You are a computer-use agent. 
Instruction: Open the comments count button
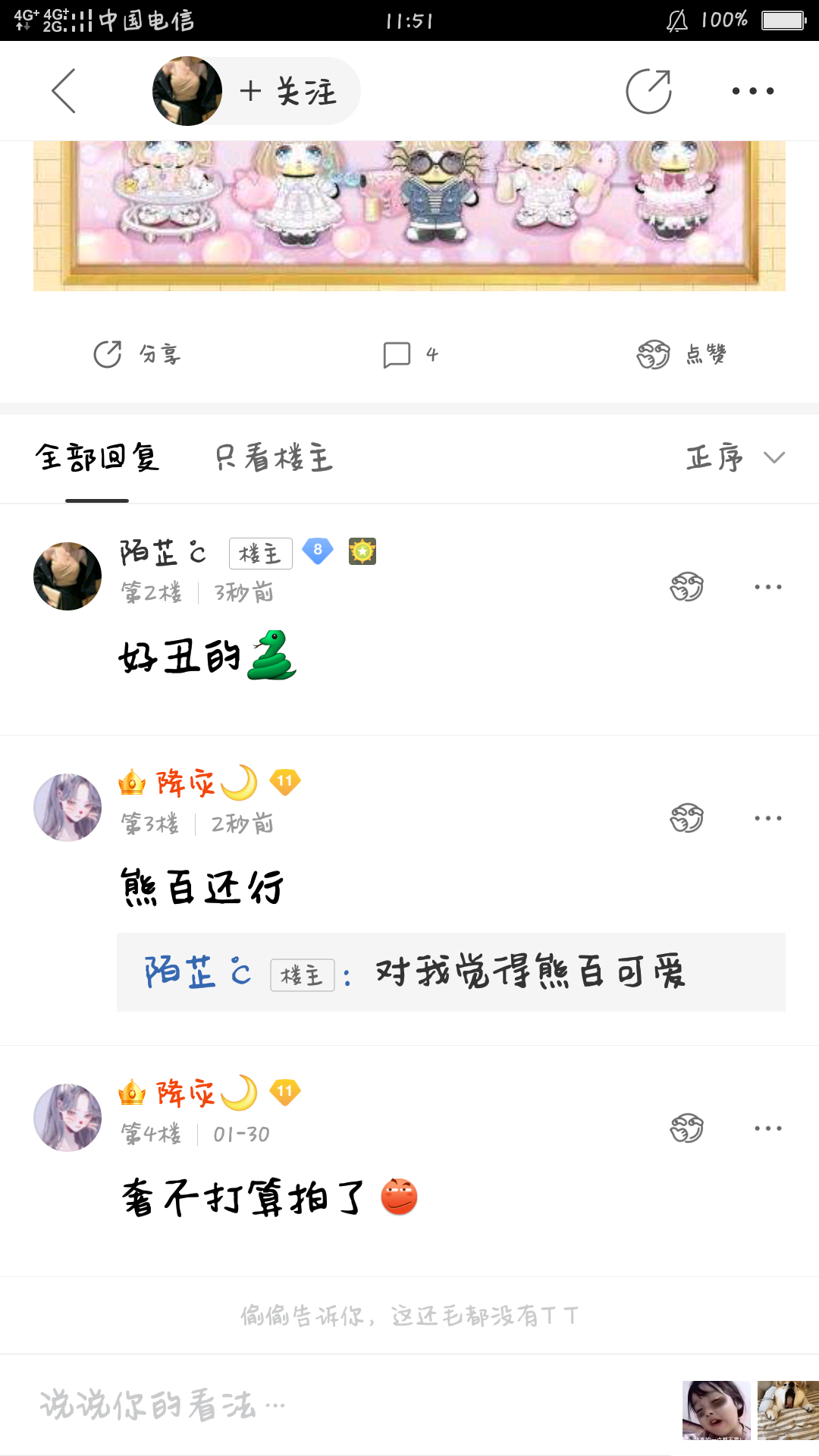click(x=410, y=354)
